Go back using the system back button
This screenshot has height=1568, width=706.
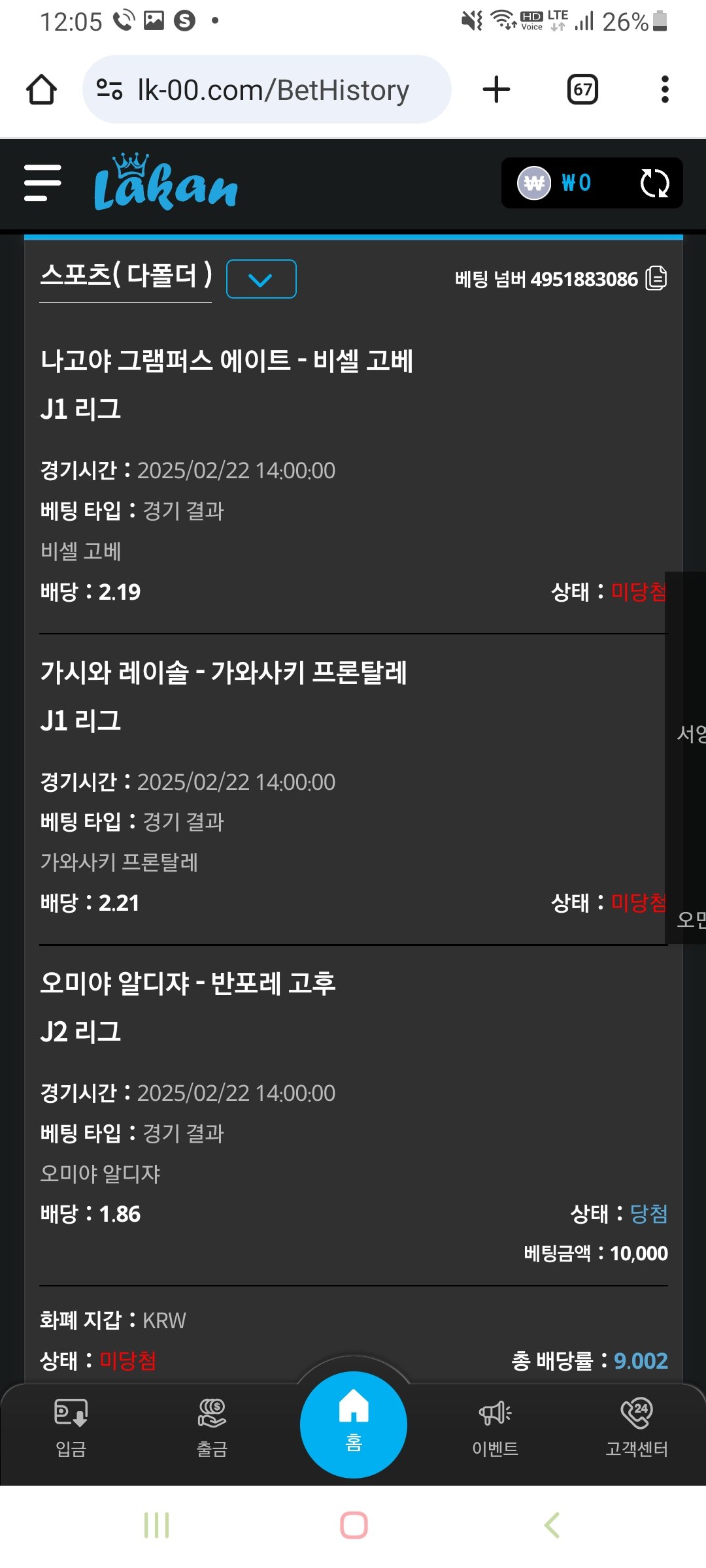point(552,1526)
